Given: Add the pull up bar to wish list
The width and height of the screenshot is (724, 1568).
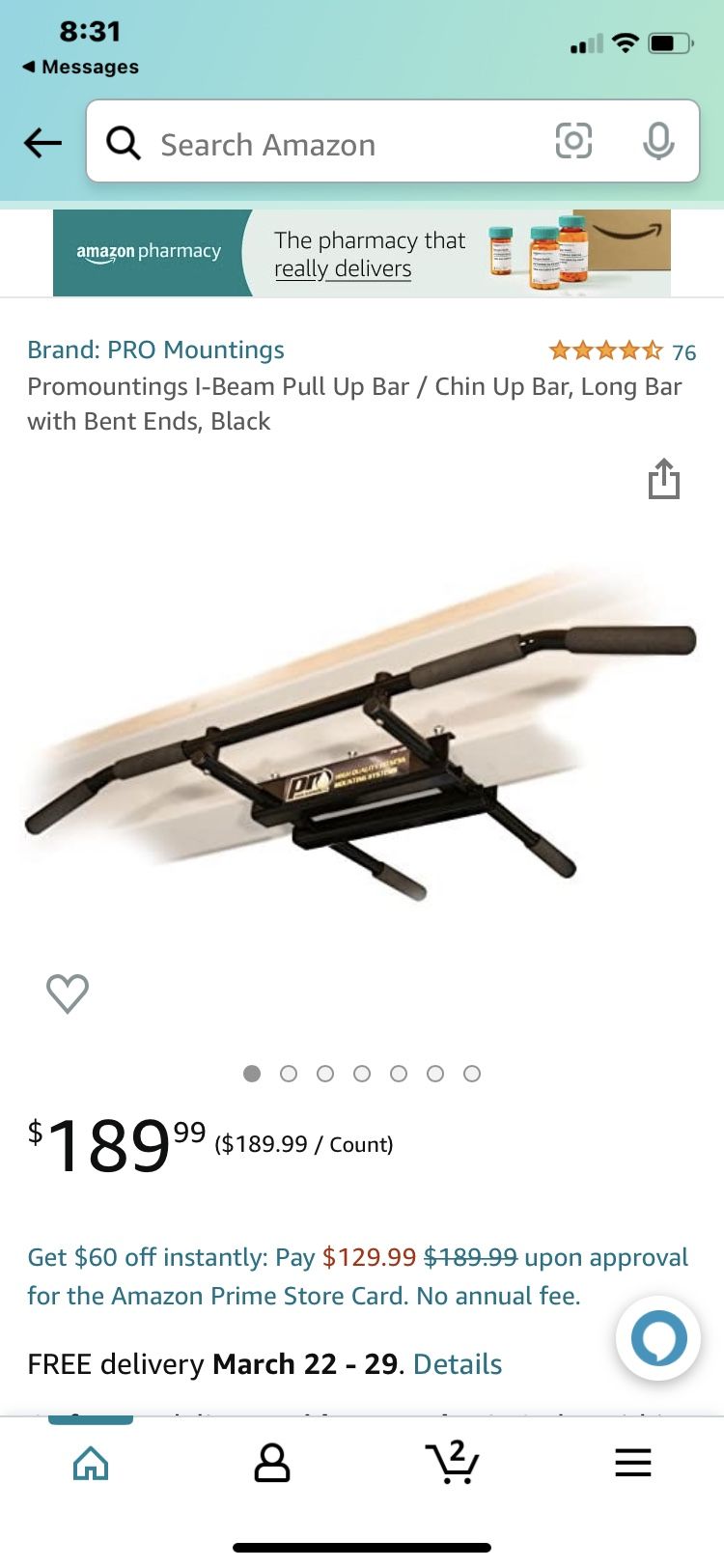Looking at the screenshot, I should 68,993.
